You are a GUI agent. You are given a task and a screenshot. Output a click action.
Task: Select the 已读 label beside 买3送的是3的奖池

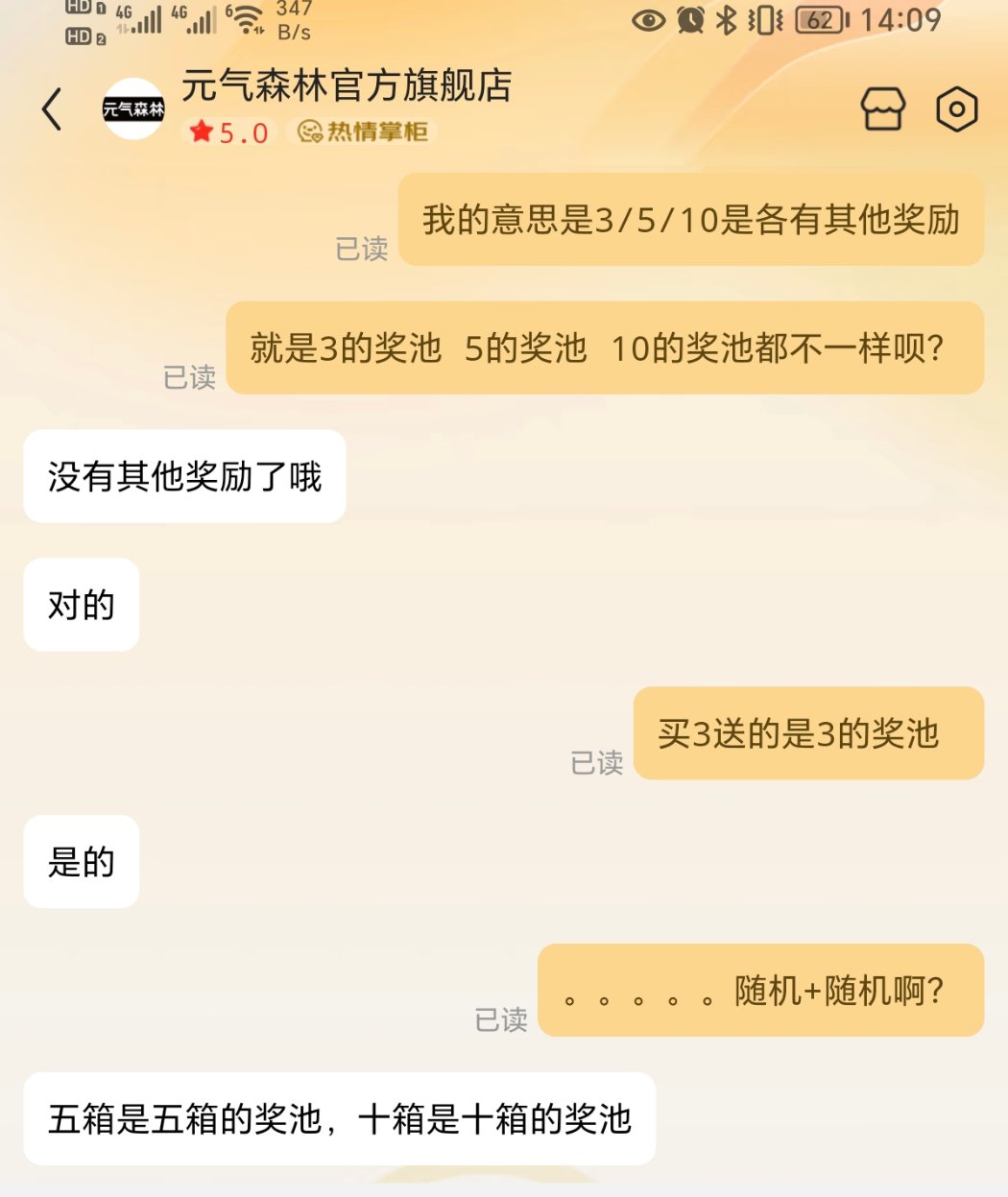tap(598, 765)
